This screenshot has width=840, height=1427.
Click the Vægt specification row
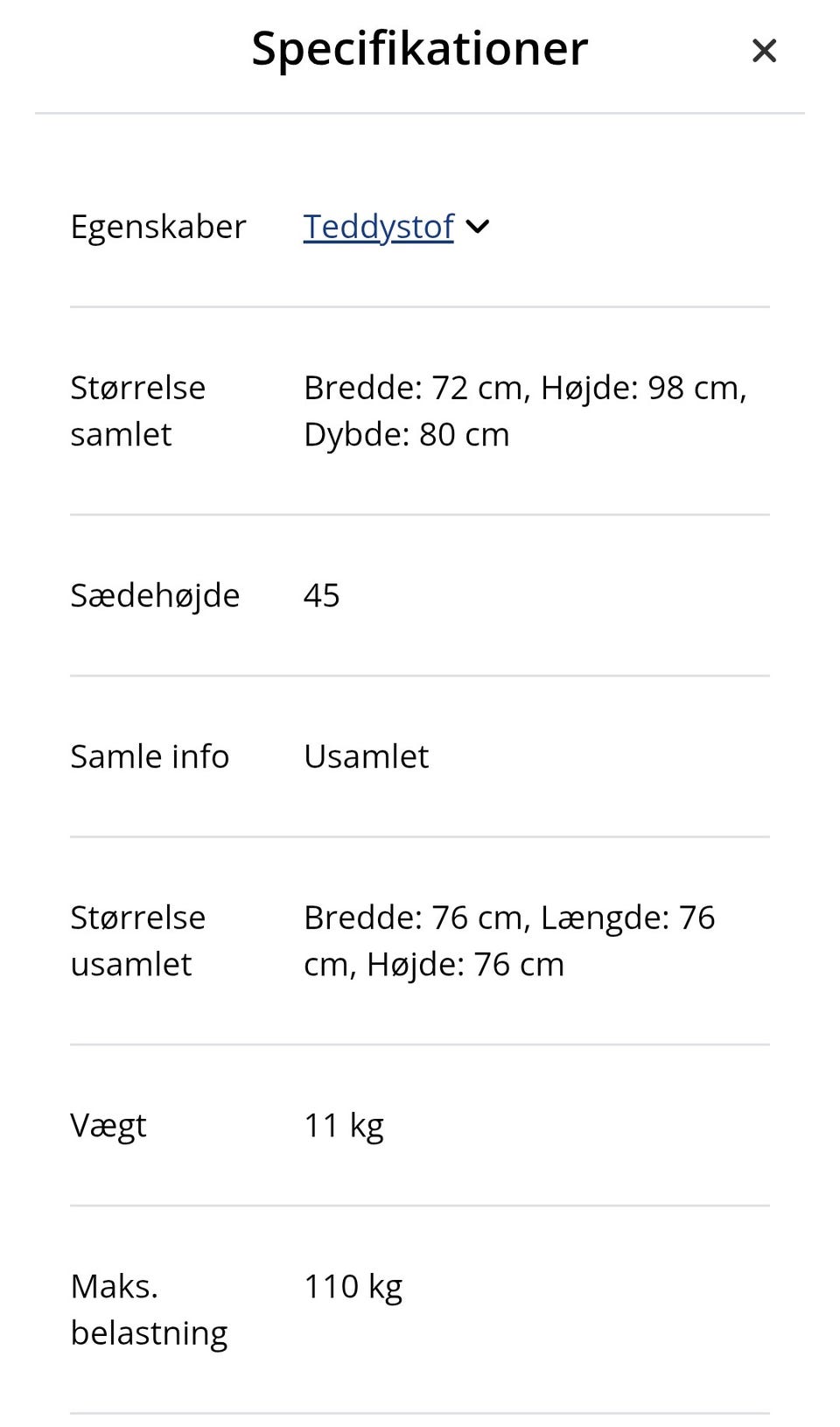click(x=420, y=1125)
